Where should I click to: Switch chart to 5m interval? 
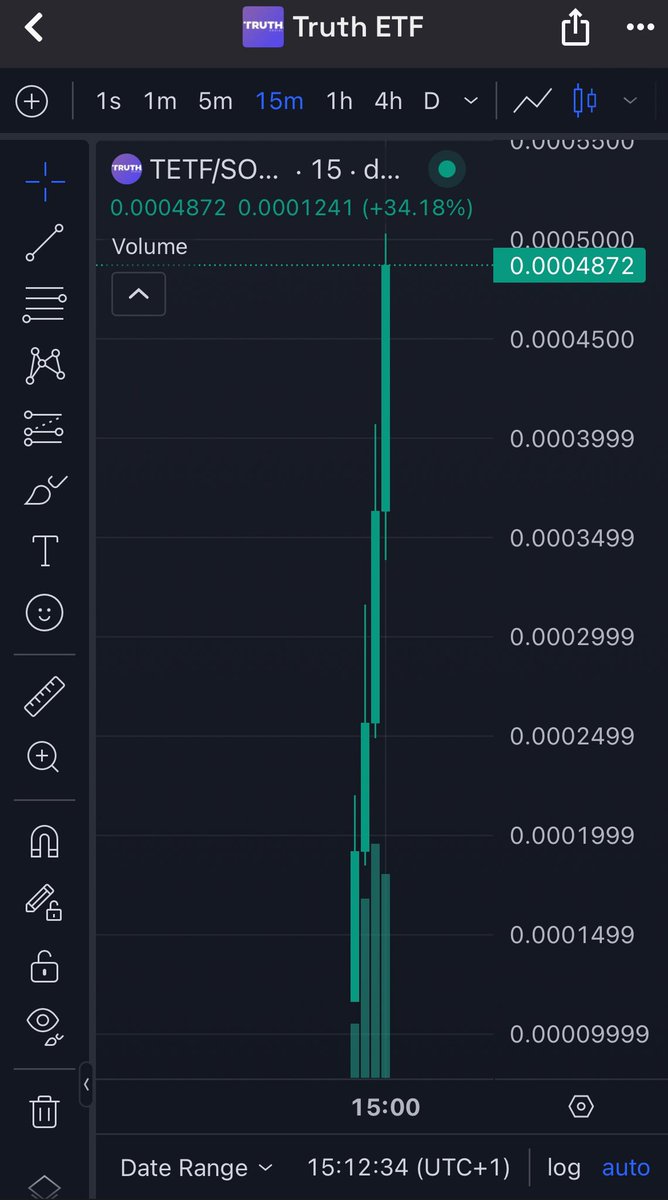click(215, 101)
